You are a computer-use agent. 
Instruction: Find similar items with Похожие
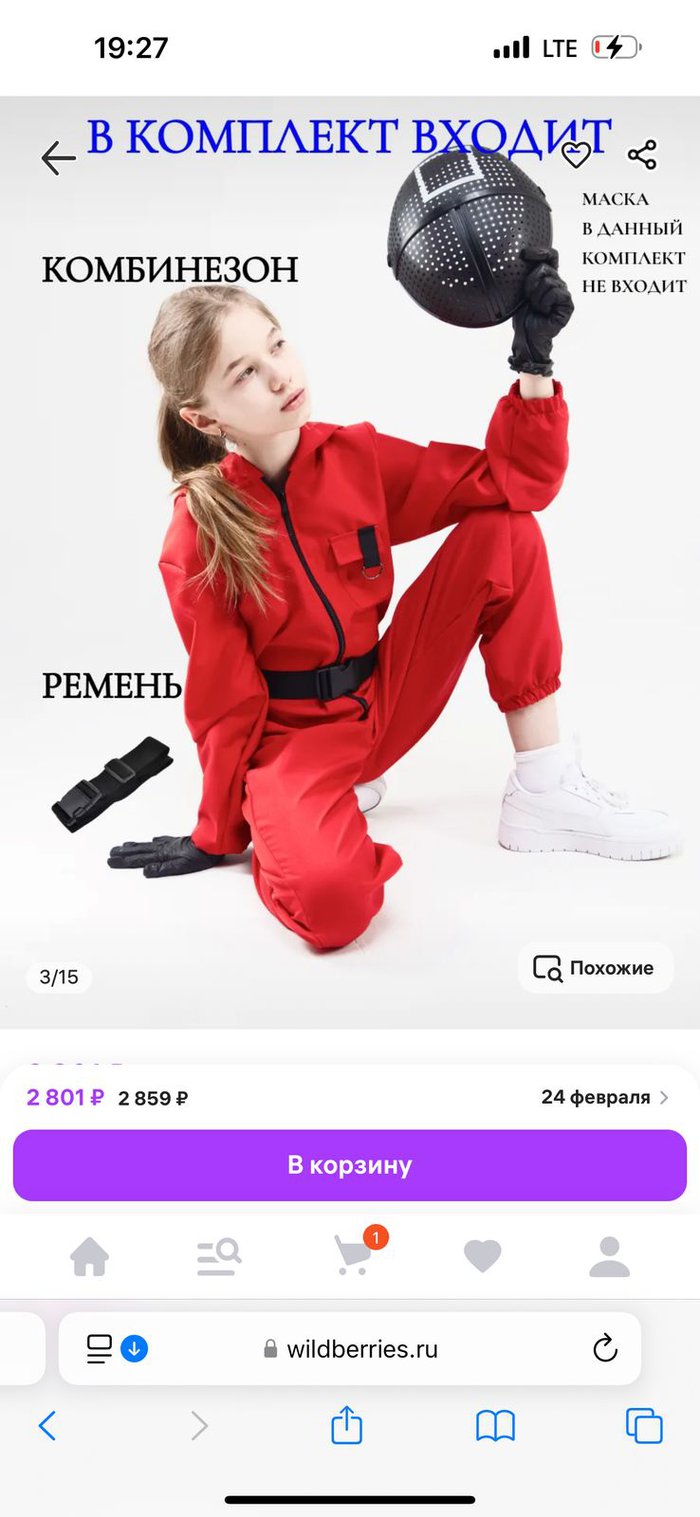(596, 968)
